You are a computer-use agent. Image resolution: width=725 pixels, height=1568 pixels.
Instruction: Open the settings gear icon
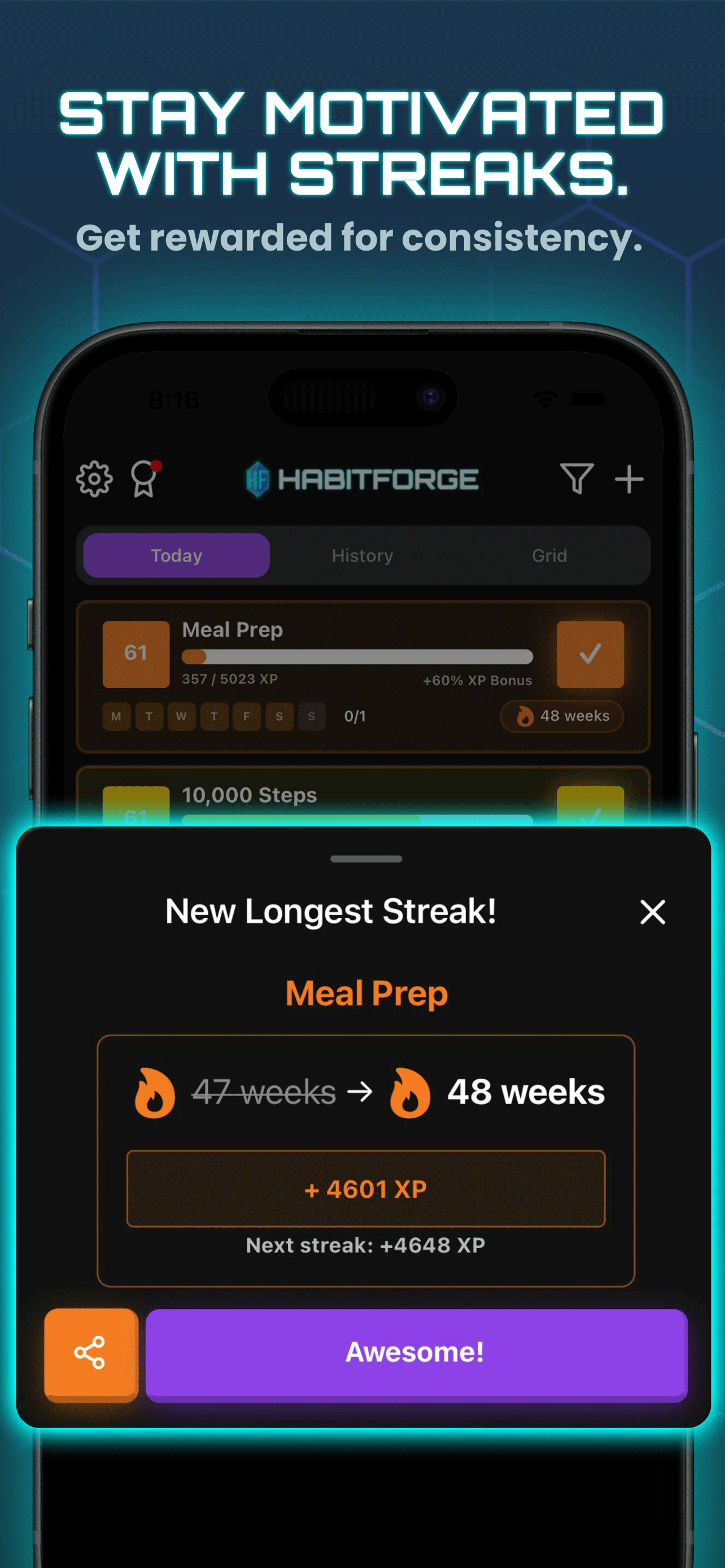(x=95, y=480)
